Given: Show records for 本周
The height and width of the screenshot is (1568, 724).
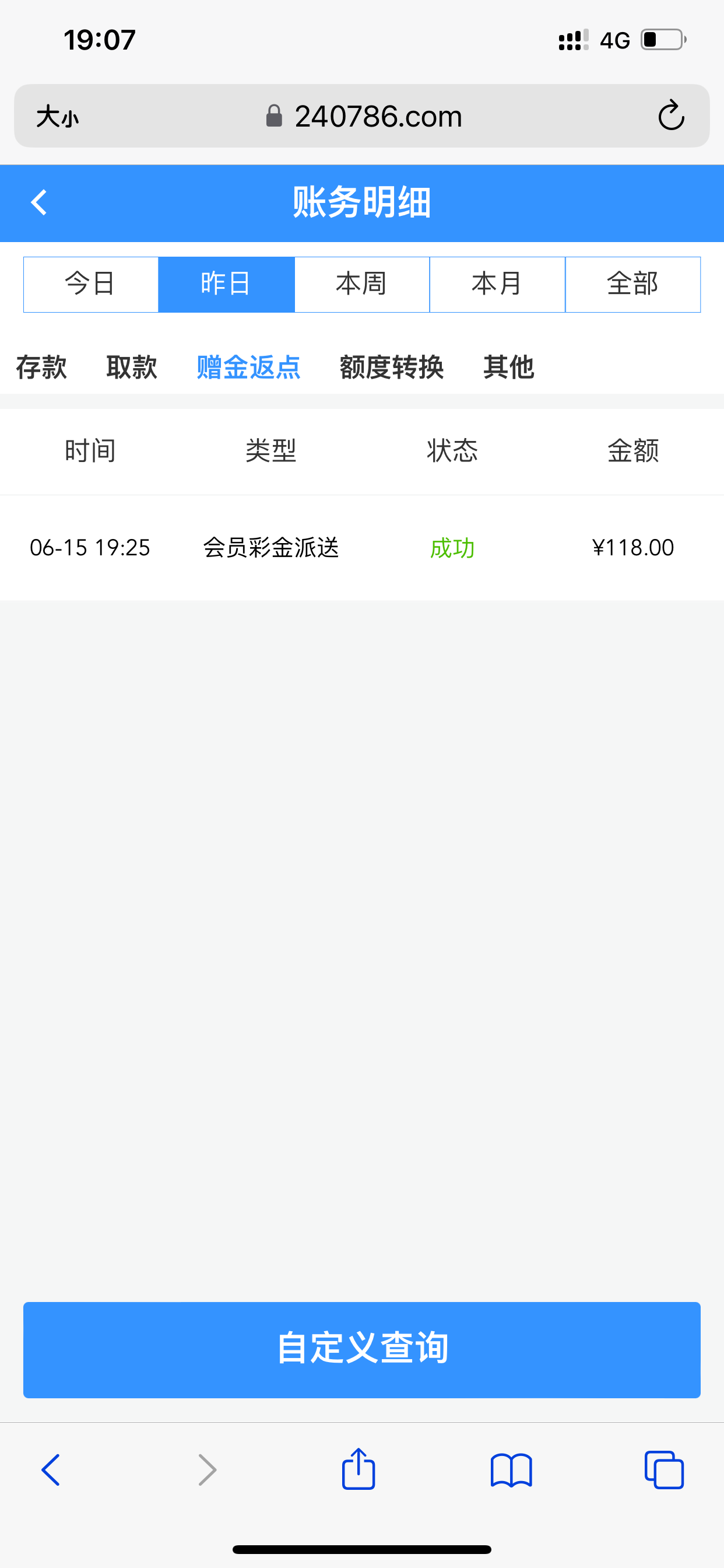Looking at the screenshot, I should click(362, 284).
